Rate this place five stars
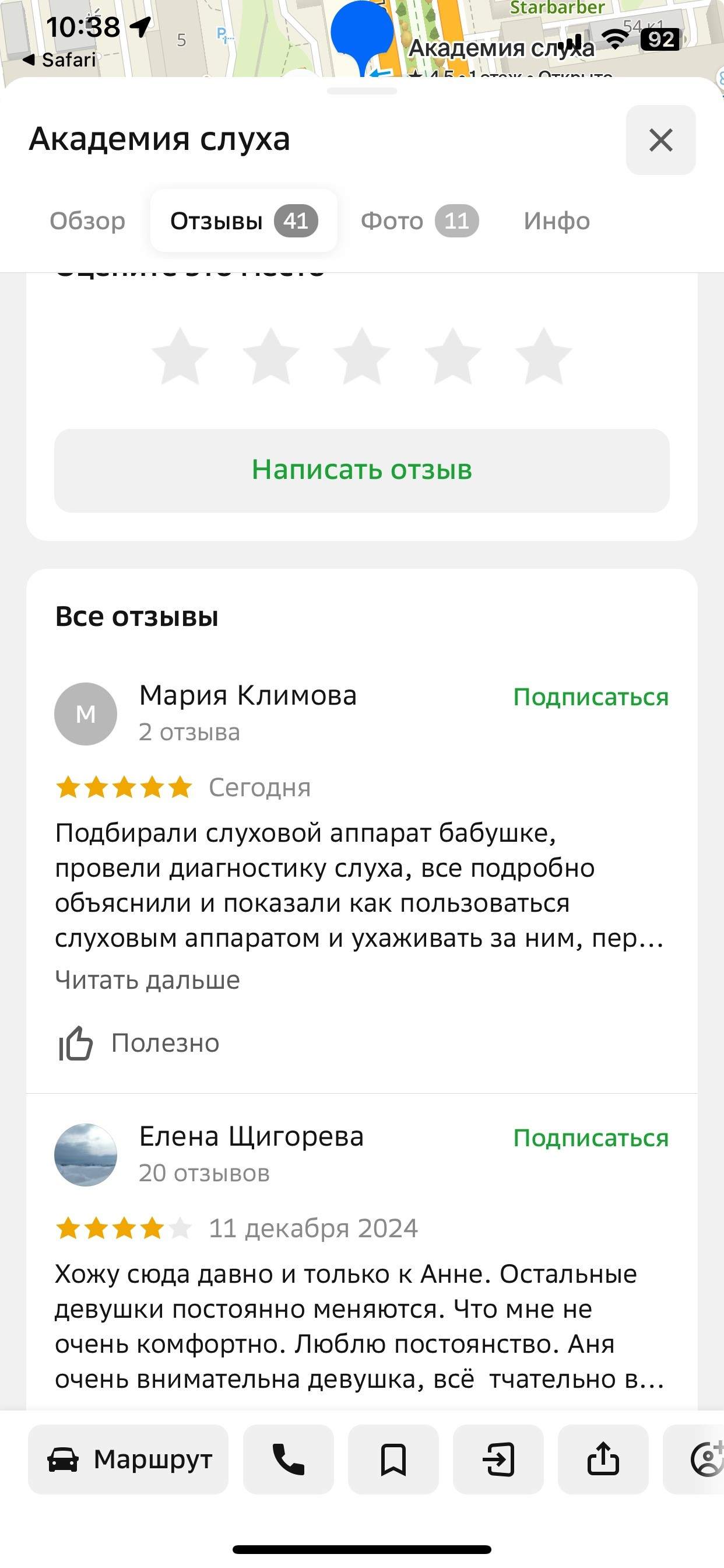Screen dimensions: 724x1568 543,356
